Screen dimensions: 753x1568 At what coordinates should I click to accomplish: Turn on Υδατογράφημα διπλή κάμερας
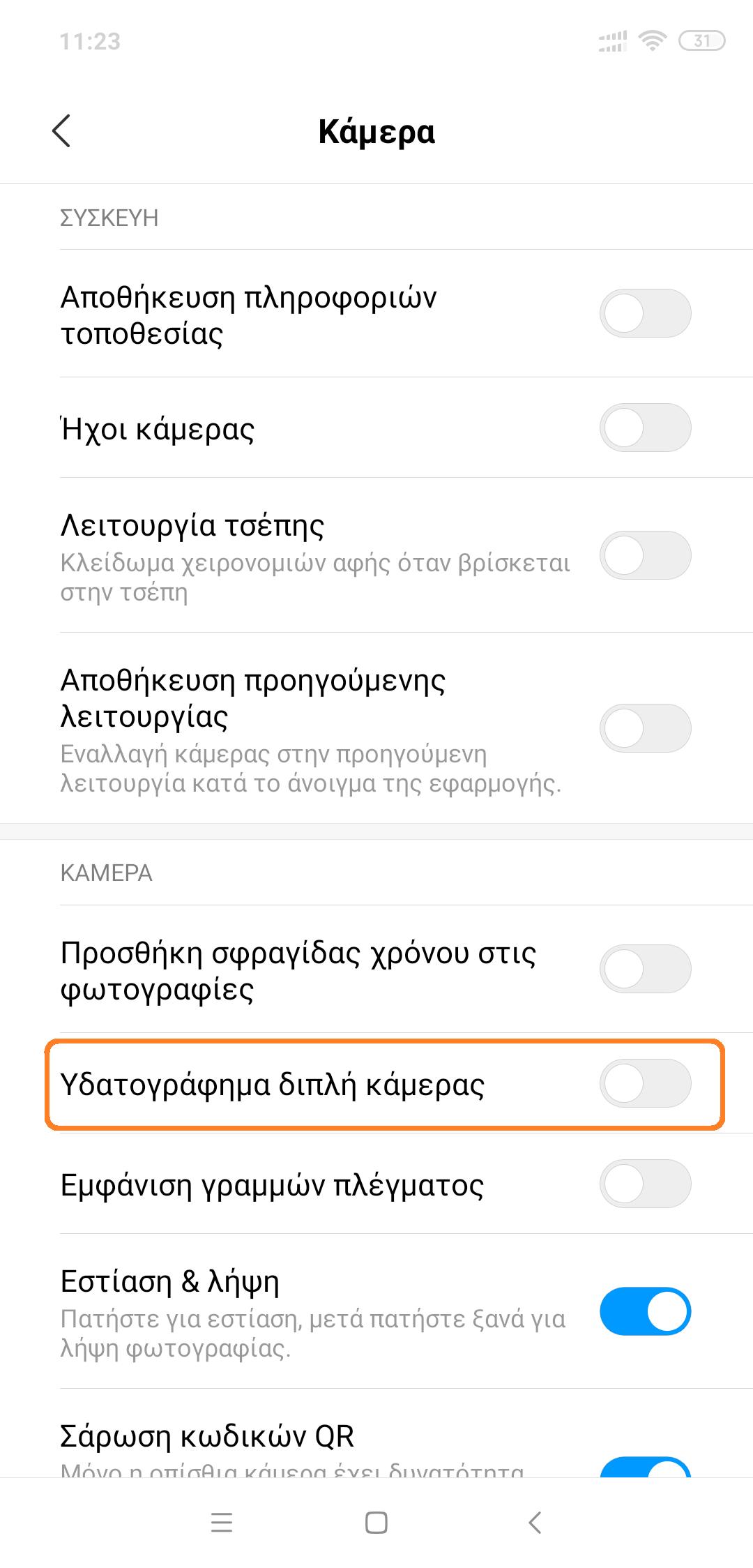(645, 1083)
